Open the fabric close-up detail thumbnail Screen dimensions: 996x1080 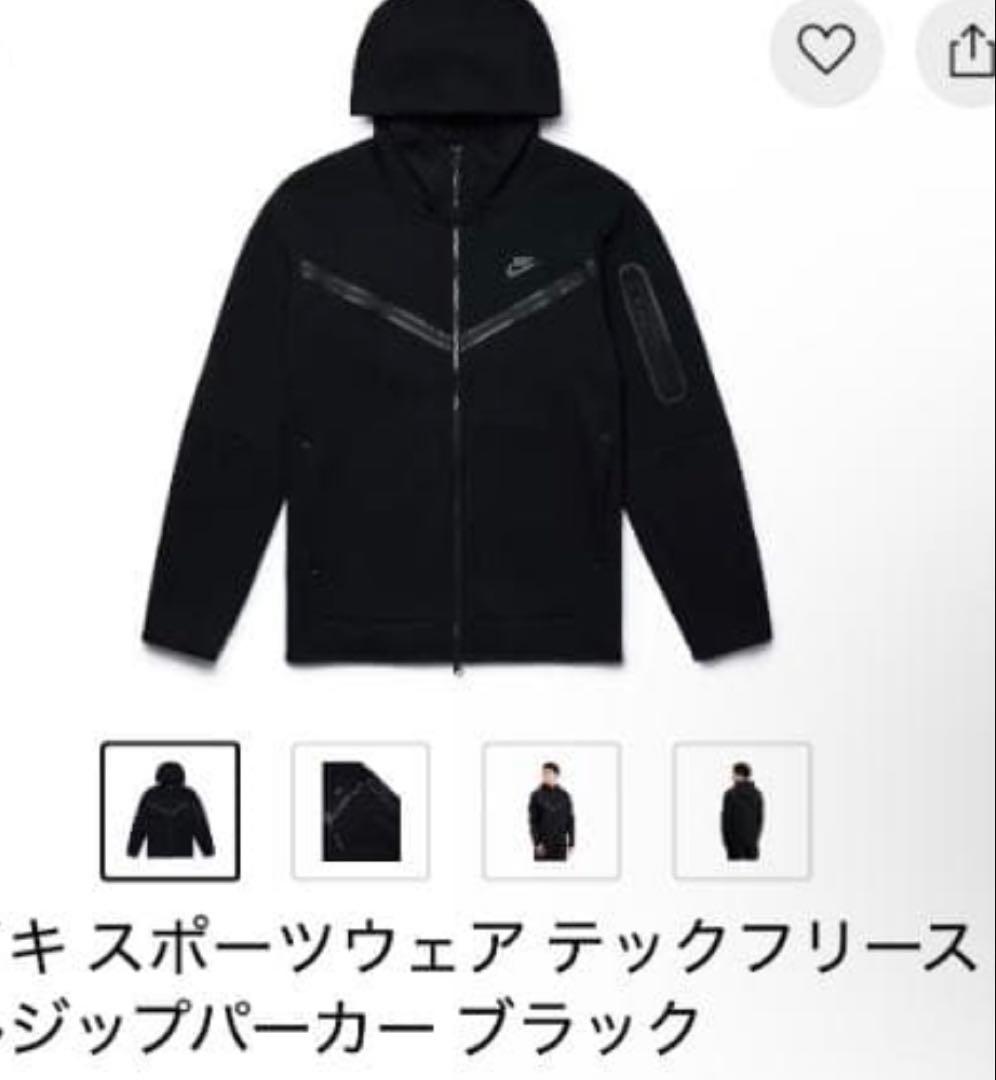tap(358, 810)
